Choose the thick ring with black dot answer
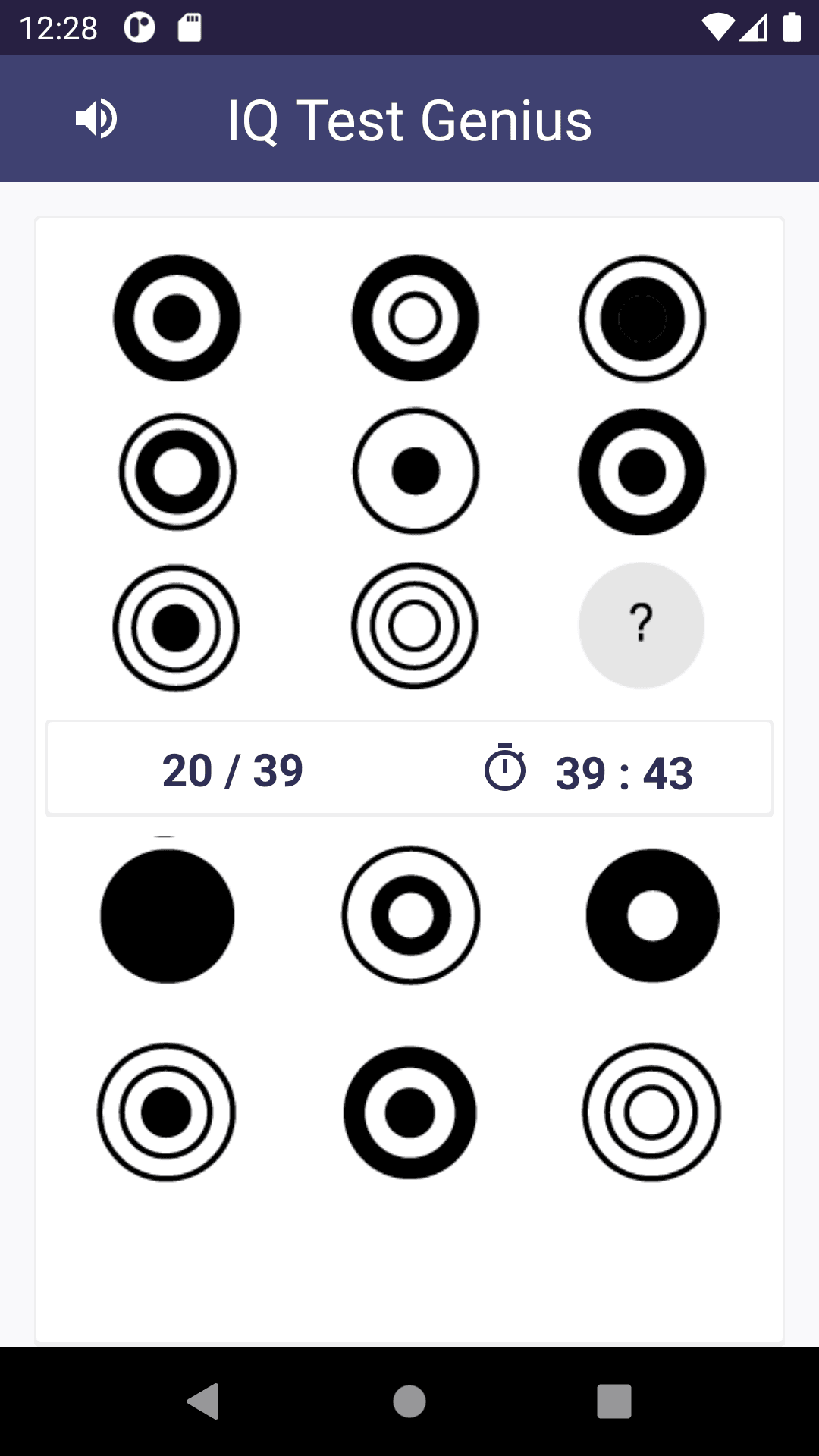The width and height of the screenshot is (819, 1456). point(409,1112)
